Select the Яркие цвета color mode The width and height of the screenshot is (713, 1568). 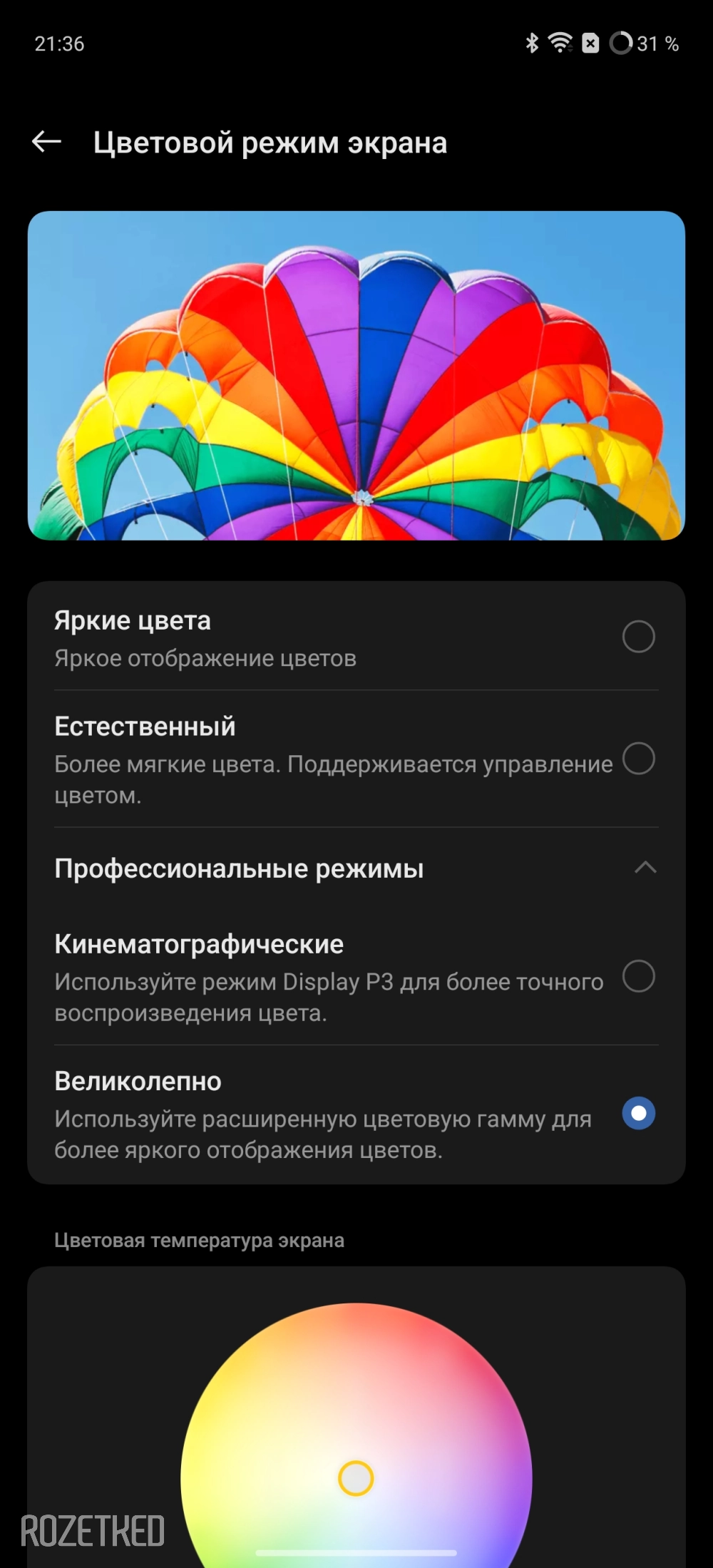click(x=638, y=637)
